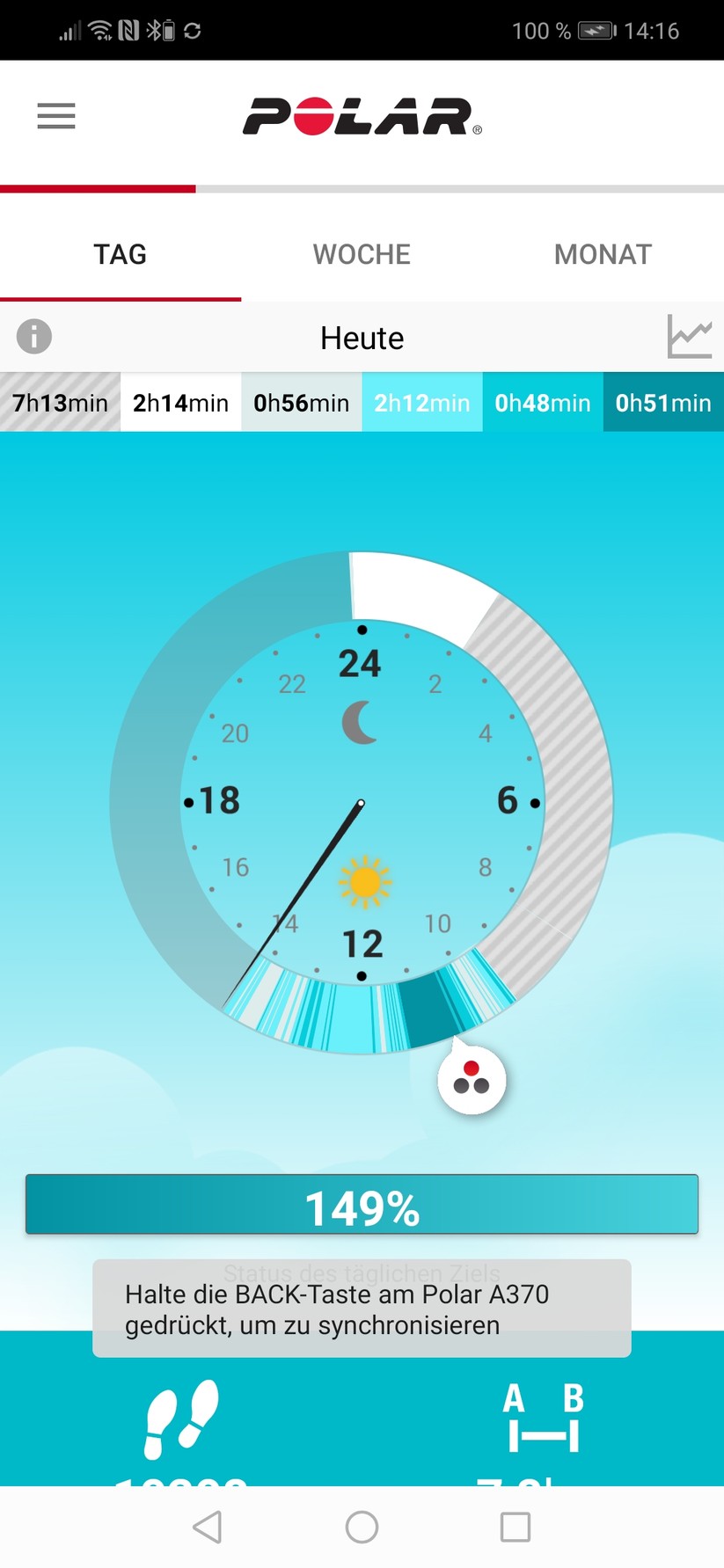
Task: Tap the activity clock dial
Action: pos(362,803)
